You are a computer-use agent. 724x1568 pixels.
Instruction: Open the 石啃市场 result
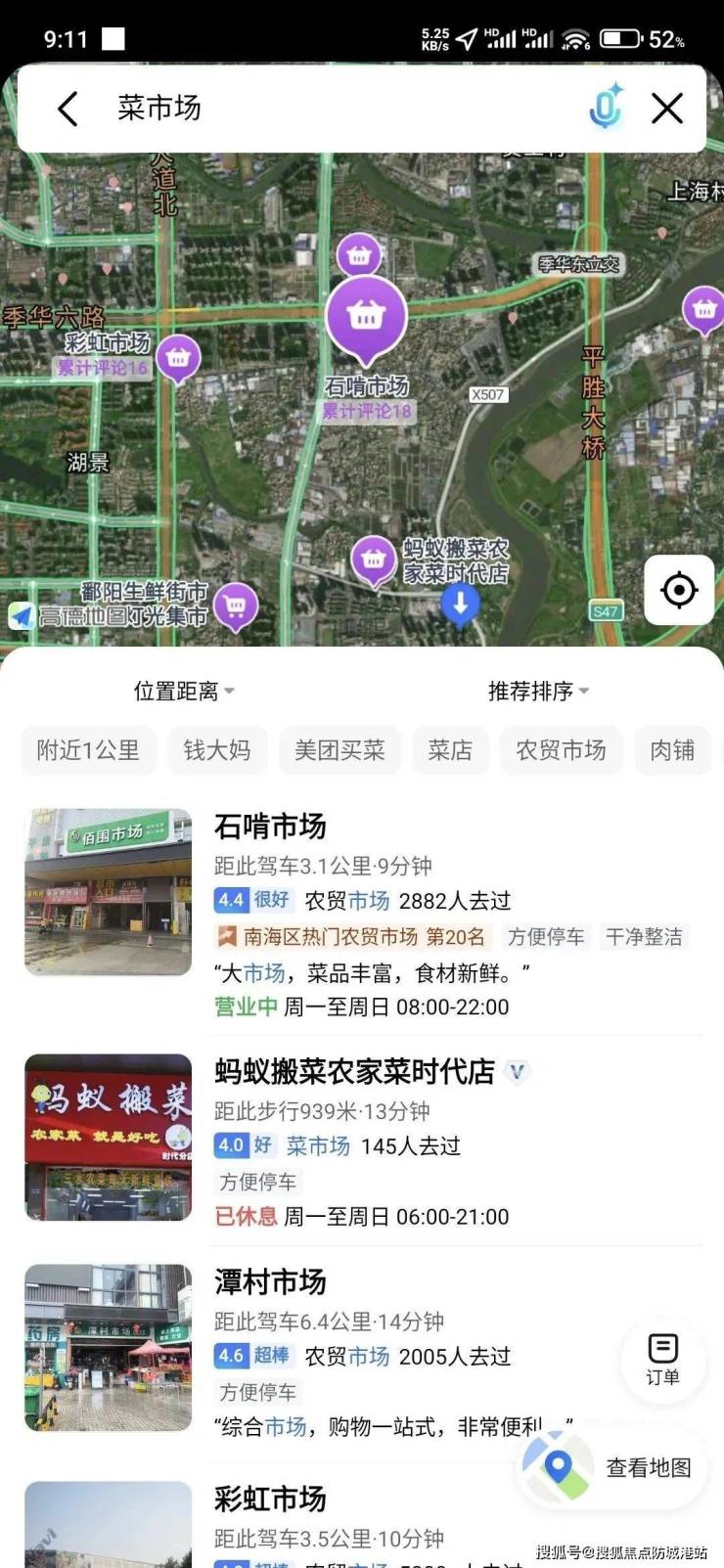click(x=270, y=827)
